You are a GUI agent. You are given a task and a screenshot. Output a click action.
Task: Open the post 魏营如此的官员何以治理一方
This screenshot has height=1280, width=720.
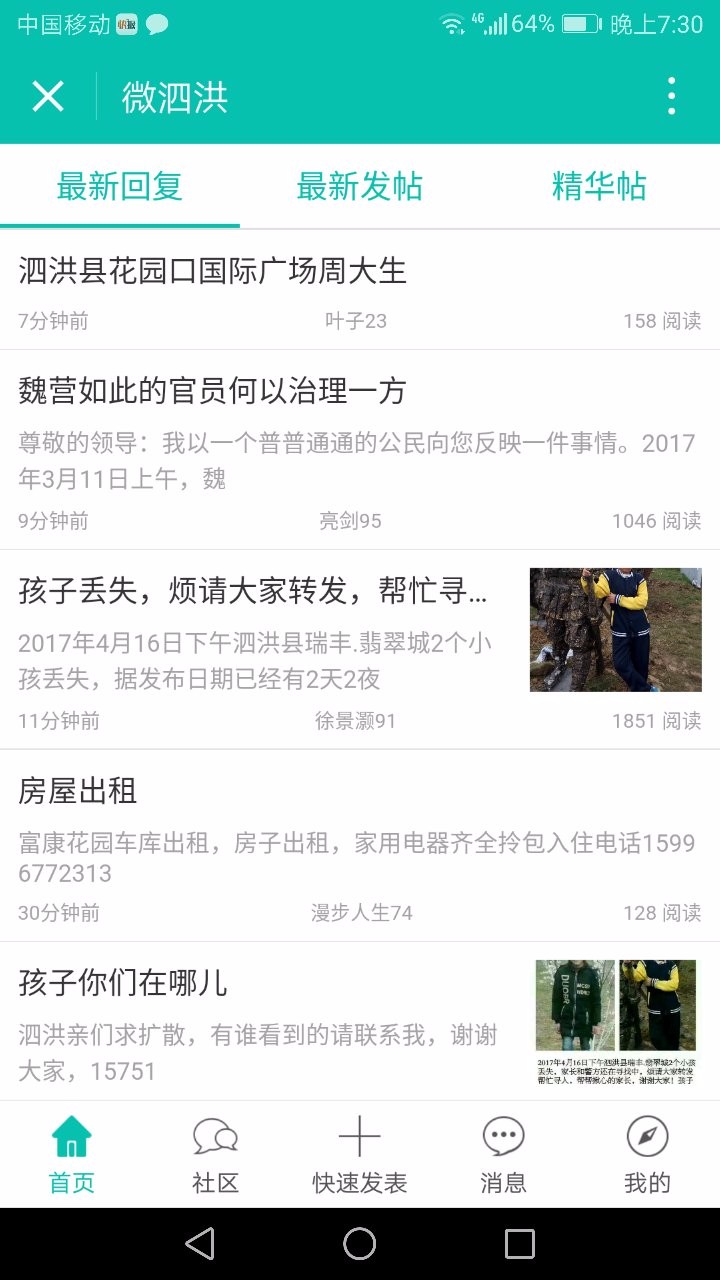coord(360,450)
